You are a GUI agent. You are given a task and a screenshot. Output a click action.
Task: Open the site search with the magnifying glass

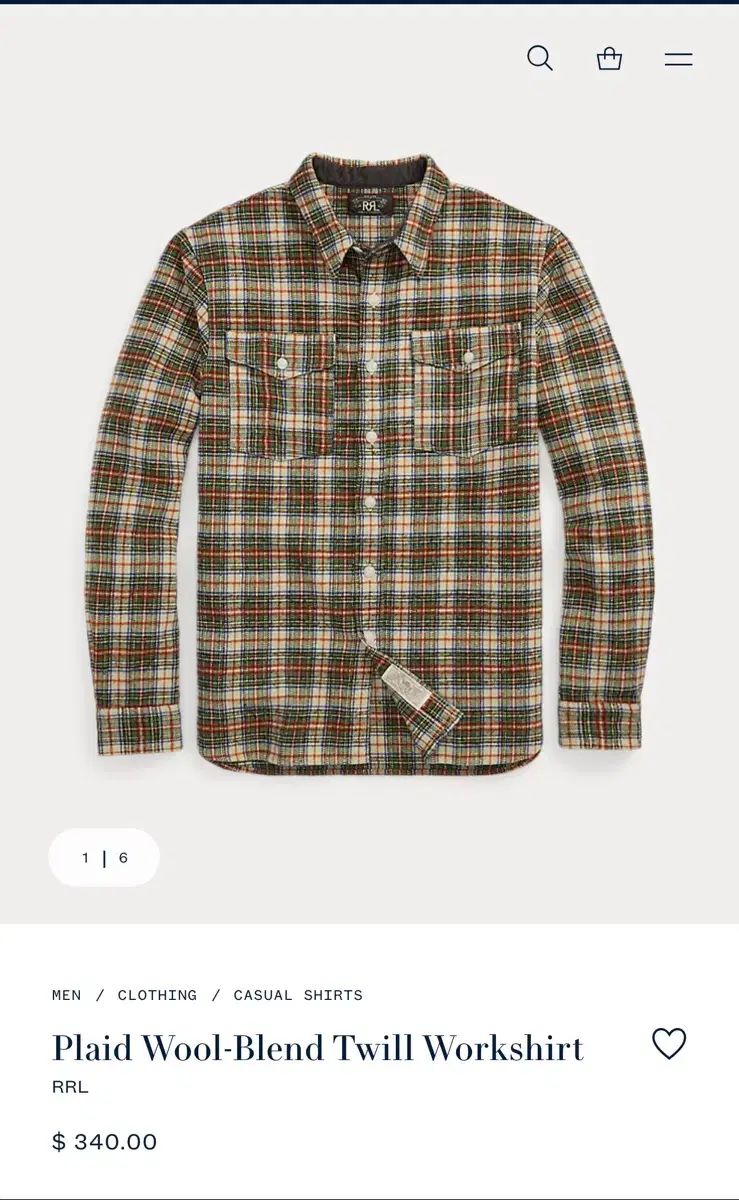541,58
